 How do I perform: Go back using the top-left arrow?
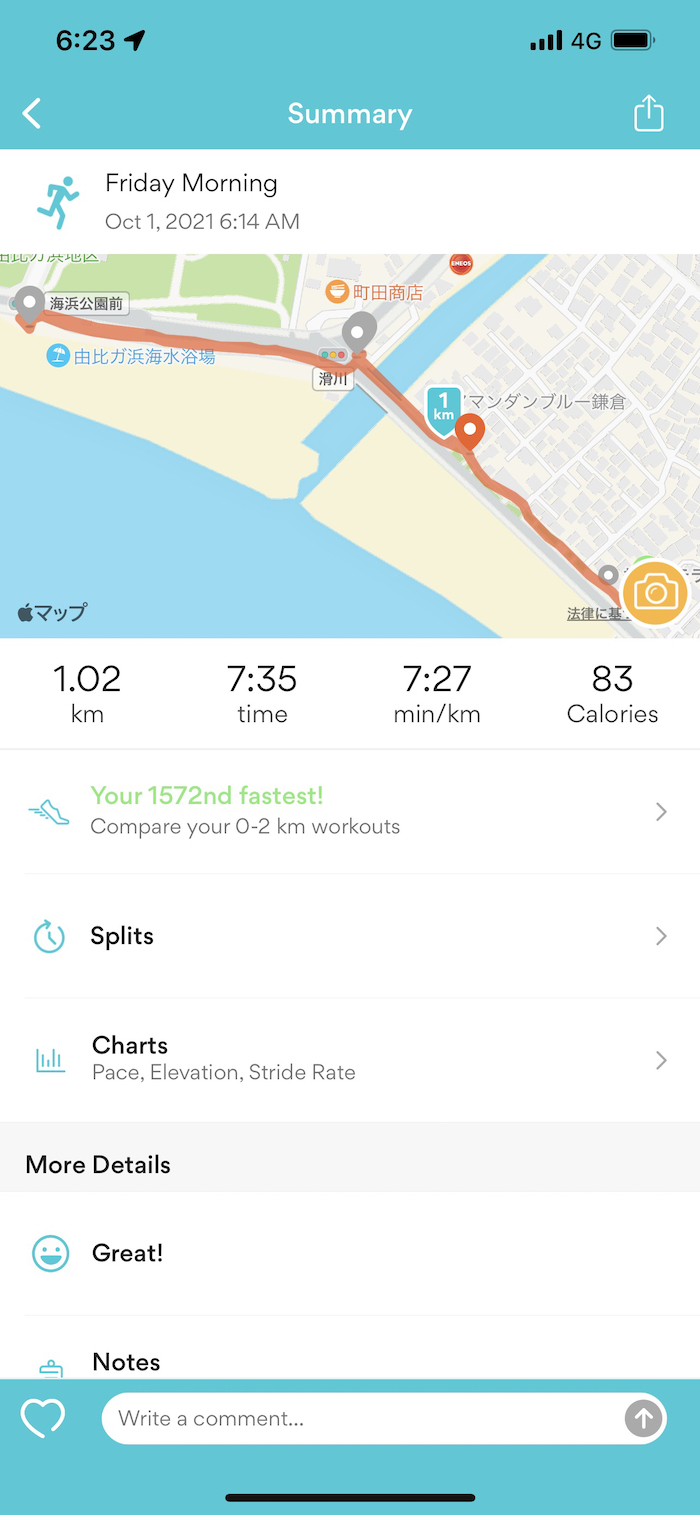click(33, 113)
